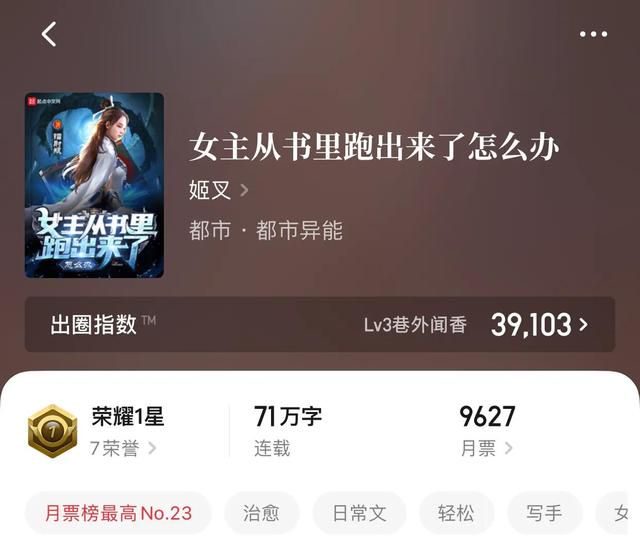Select the 写手 tag chip
The width and height of the screenshot is (640, 551).
click(x=544, y=514)
